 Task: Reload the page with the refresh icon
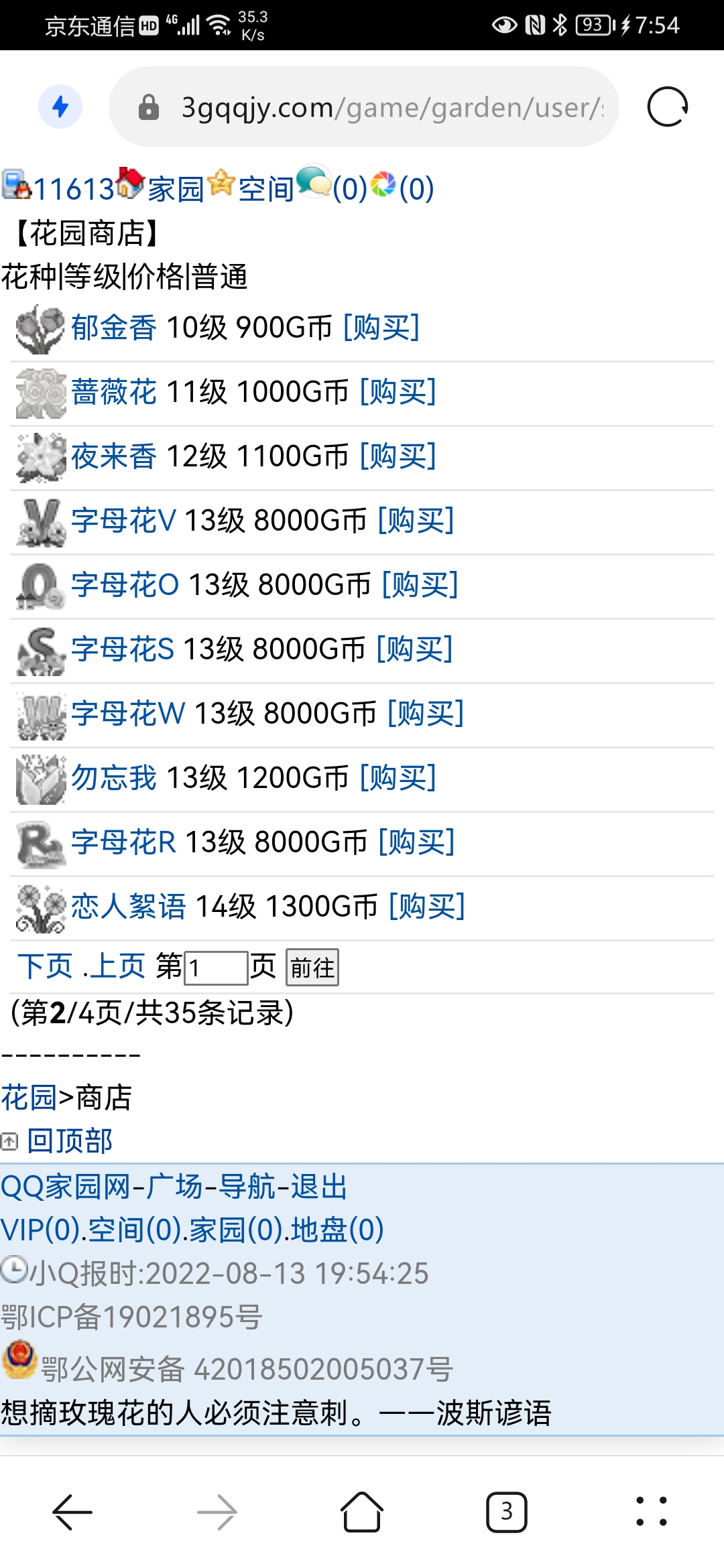[667, 107]
